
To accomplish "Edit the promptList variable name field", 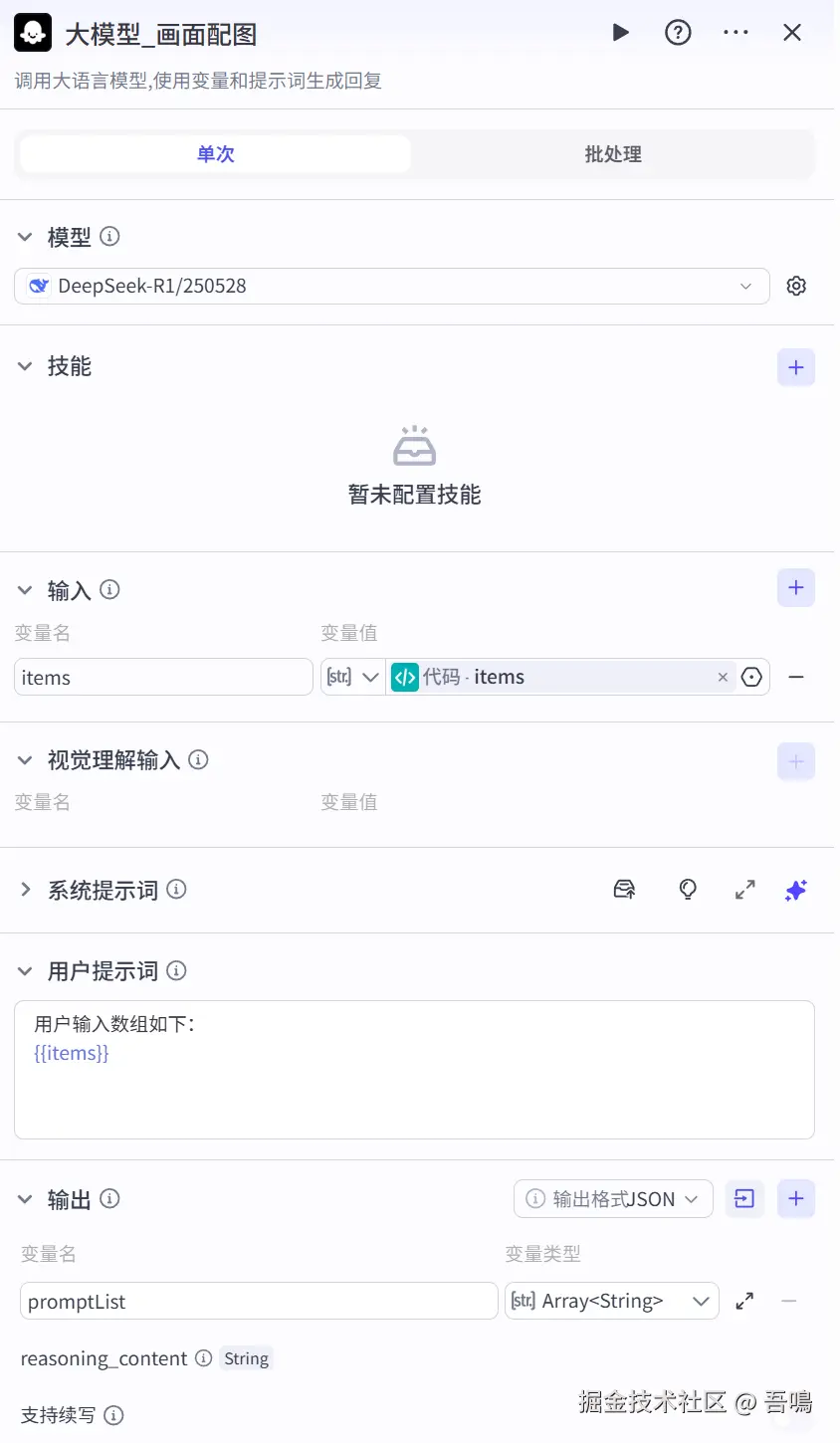I will click(x=259, y=1302).
